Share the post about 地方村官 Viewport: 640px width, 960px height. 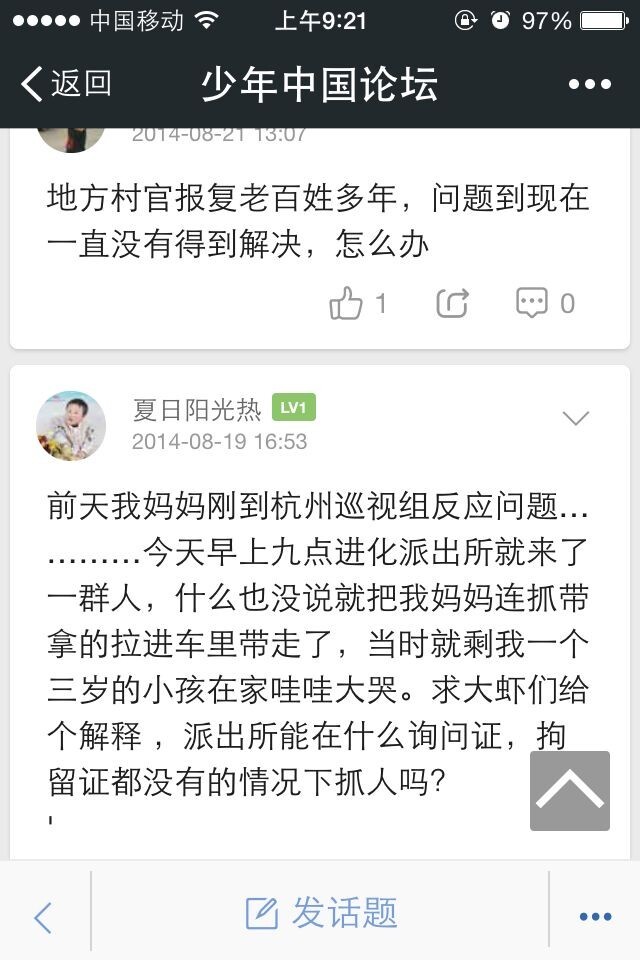click(452, 303)
